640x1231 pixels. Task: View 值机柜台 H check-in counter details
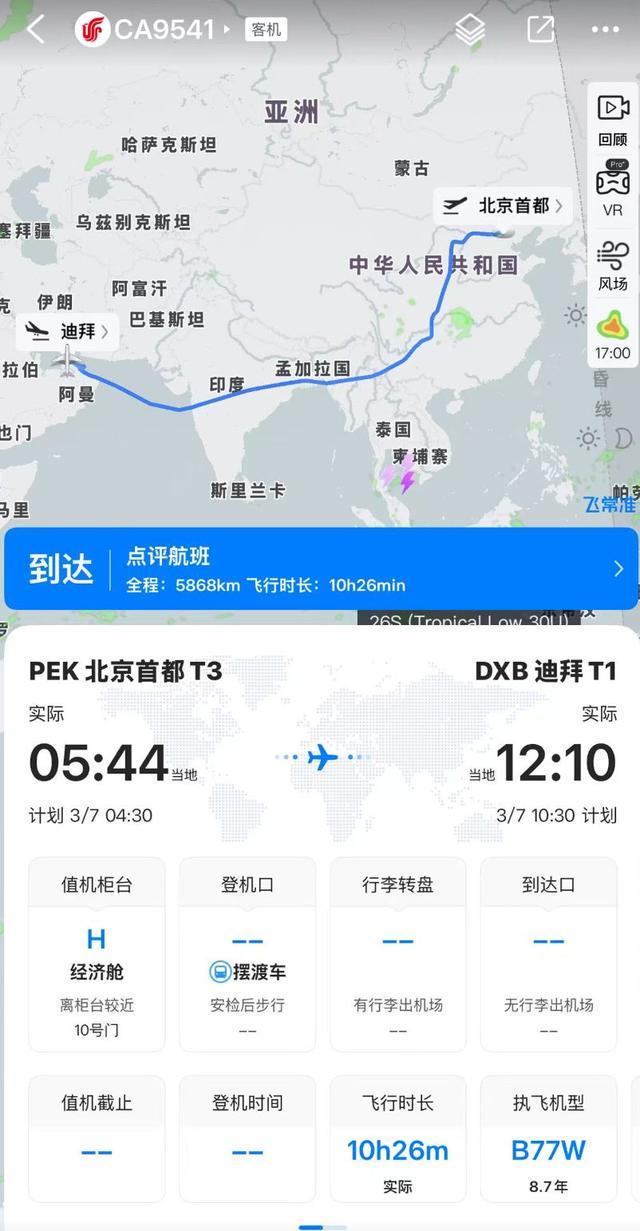click(97, 954)
